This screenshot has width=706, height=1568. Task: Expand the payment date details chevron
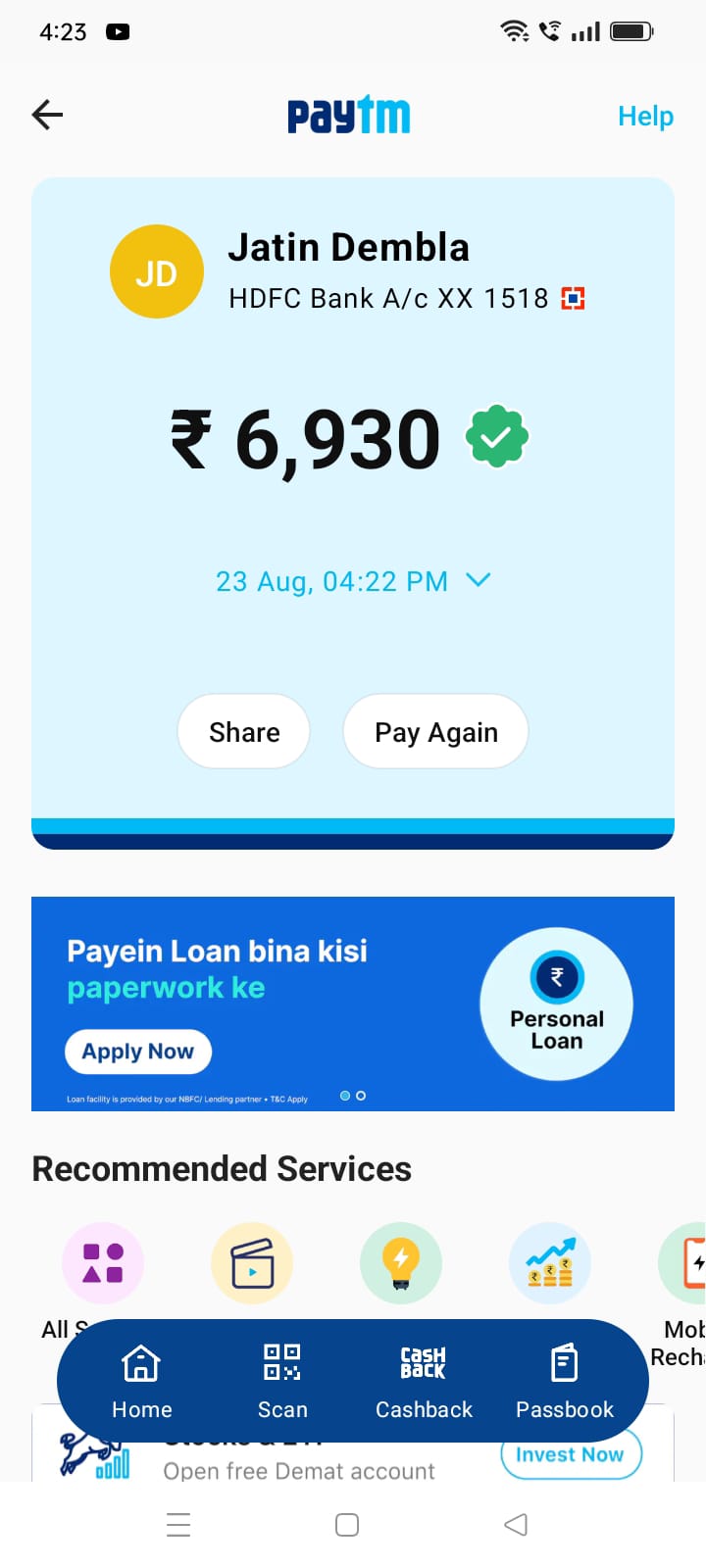click(479, 580)
